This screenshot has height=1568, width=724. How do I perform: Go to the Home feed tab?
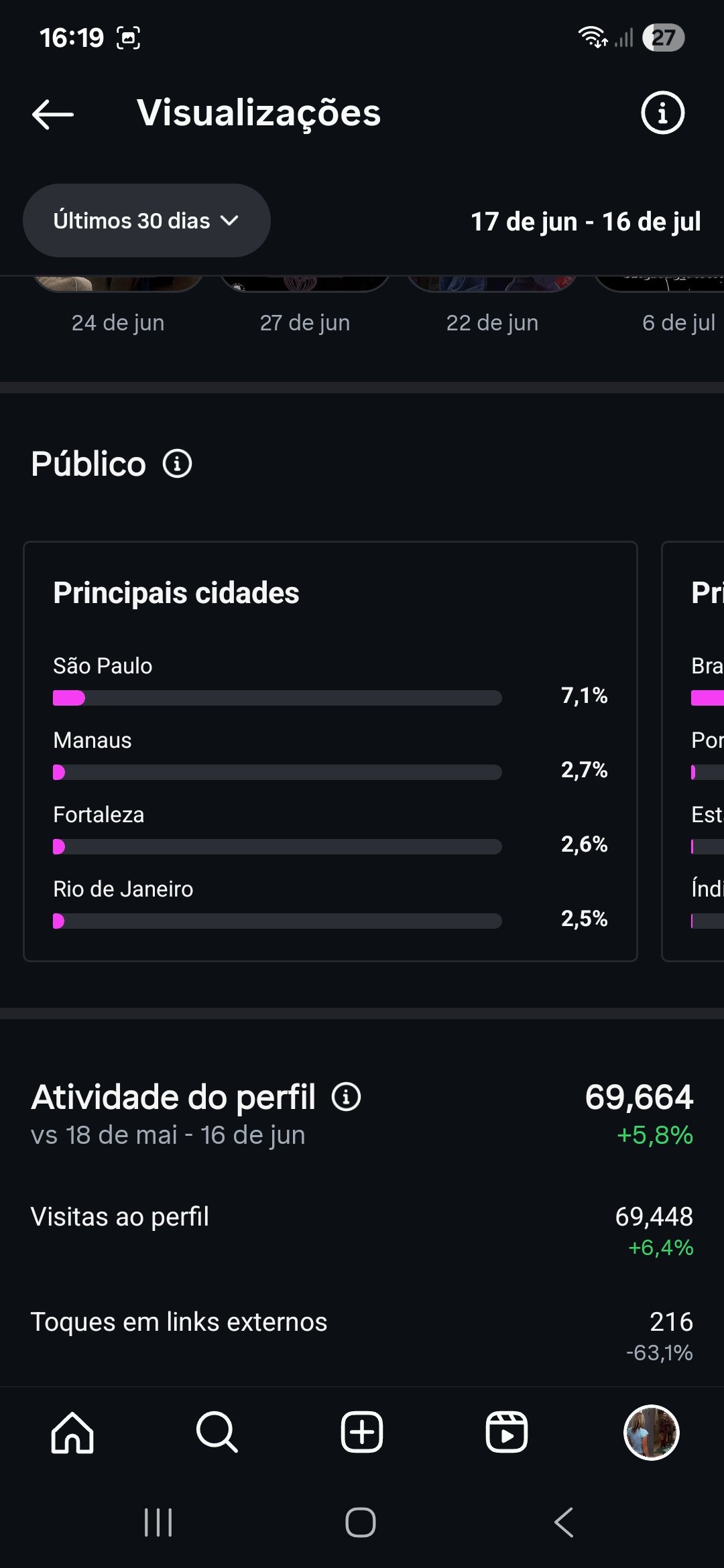point(72,1433)
